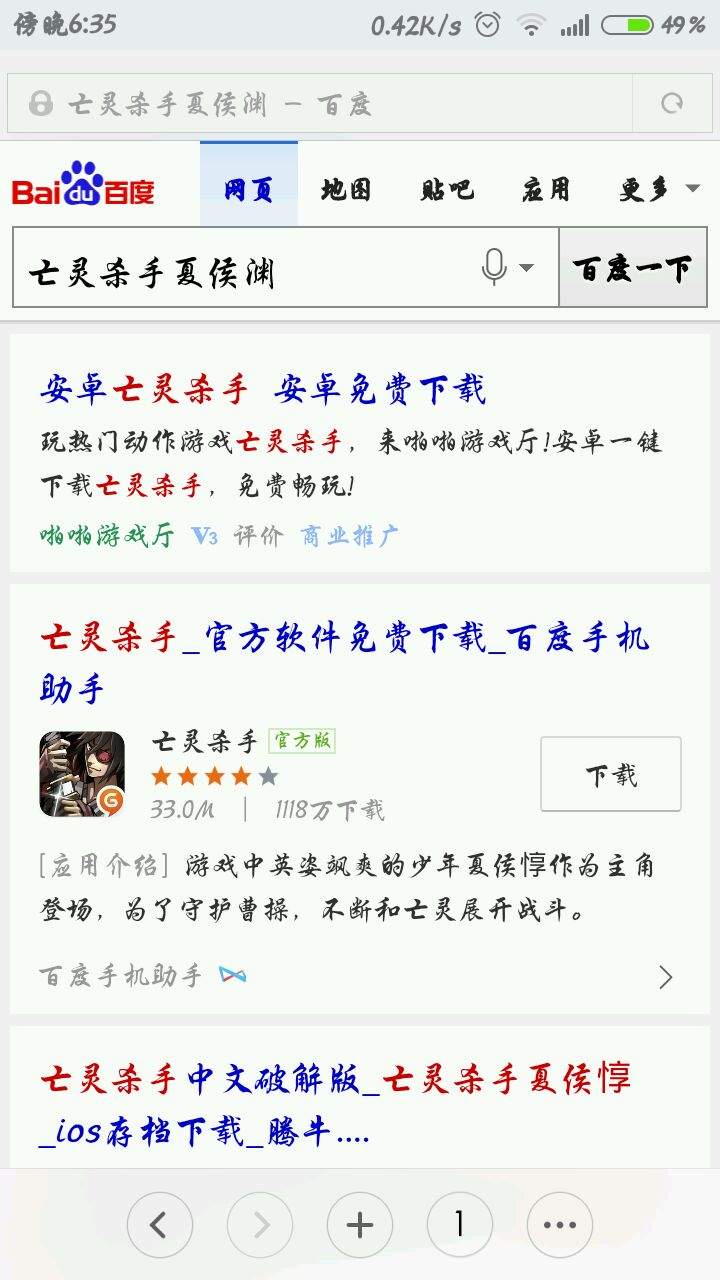Tap the 评价 link under 啪啪游戏厅
Screen dimensions: 720x1280
[259, 536]
